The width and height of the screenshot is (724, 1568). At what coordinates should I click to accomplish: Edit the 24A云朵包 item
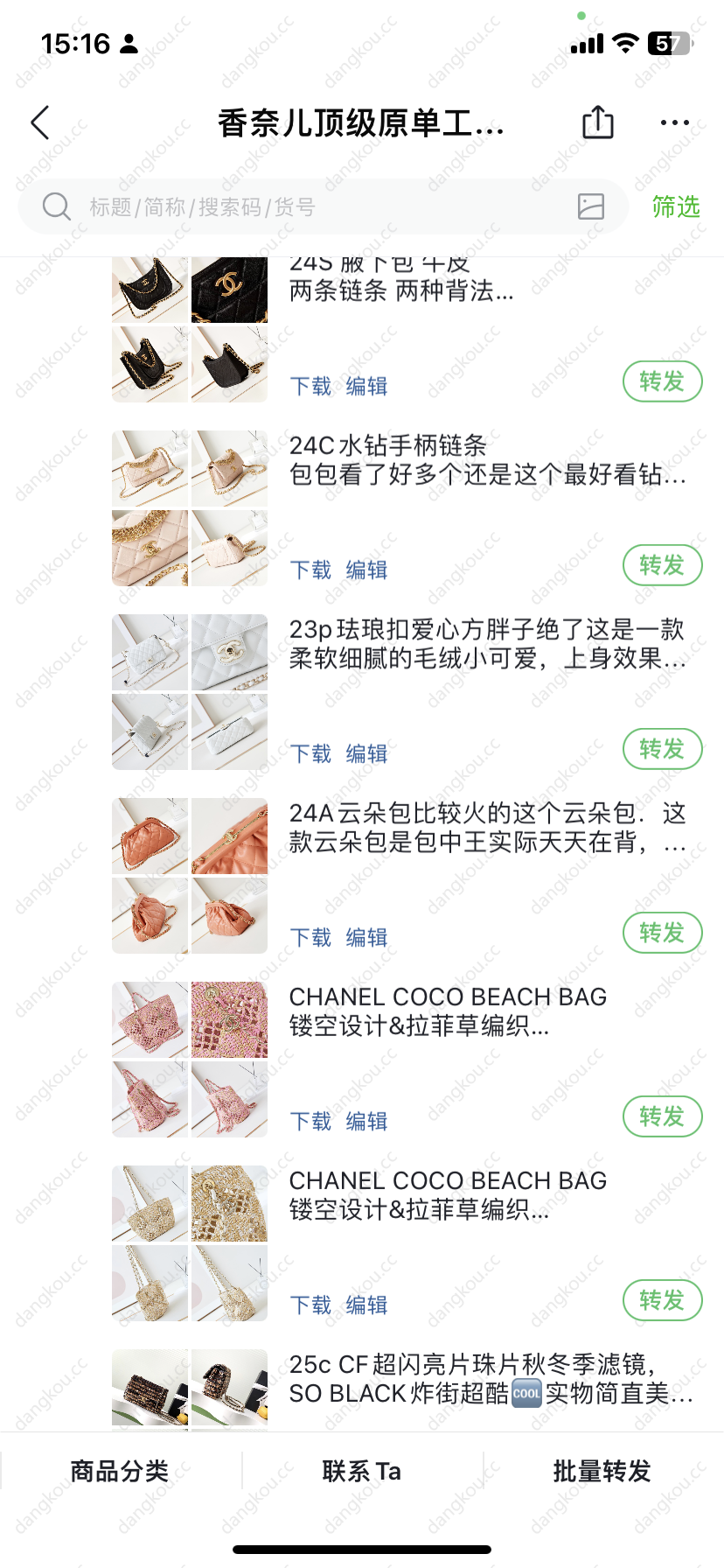coord(366,938)
